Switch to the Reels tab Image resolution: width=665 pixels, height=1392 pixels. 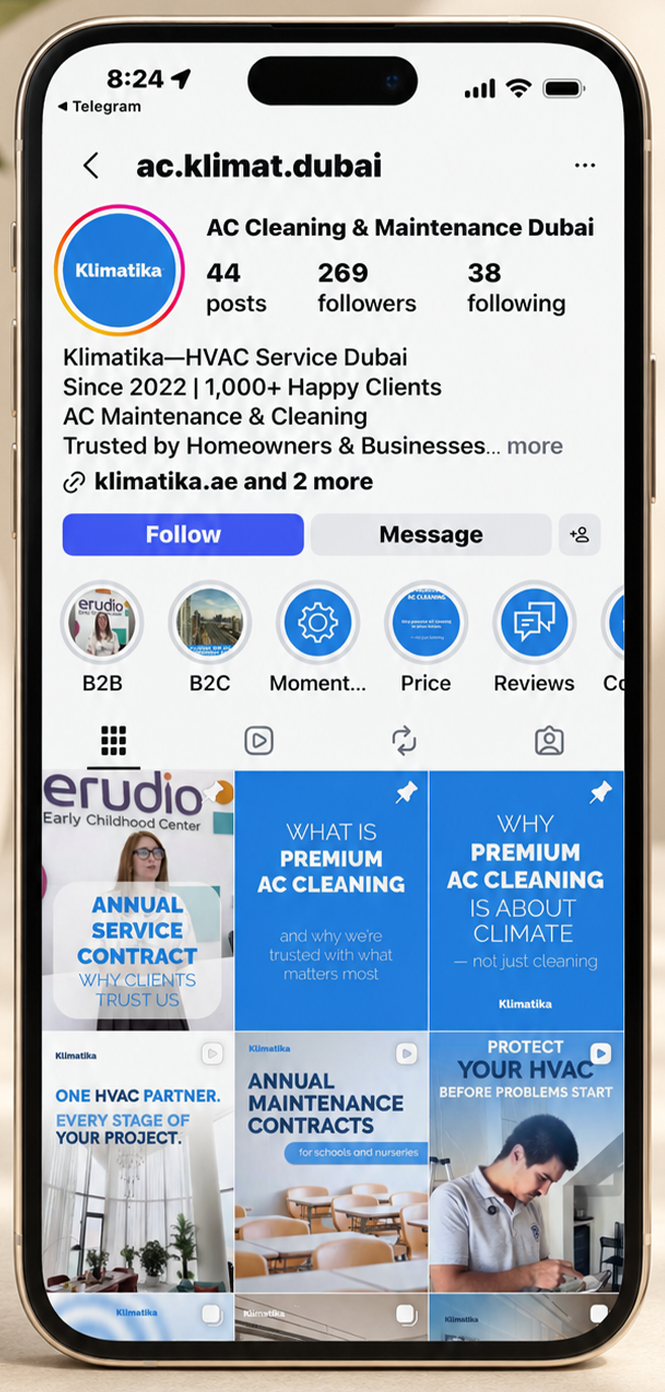pyautogui.click(x=259, y=741)
